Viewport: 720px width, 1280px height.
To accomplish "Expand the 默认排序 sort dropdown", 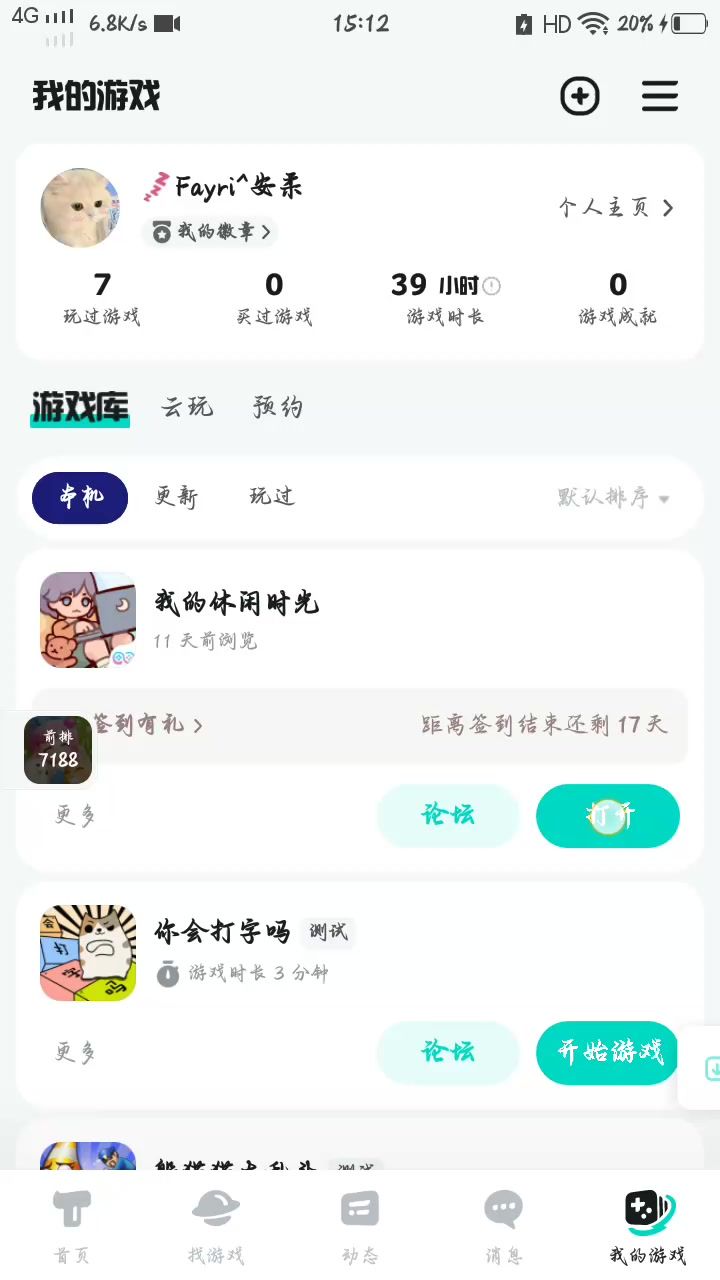I will click(613, 497).
